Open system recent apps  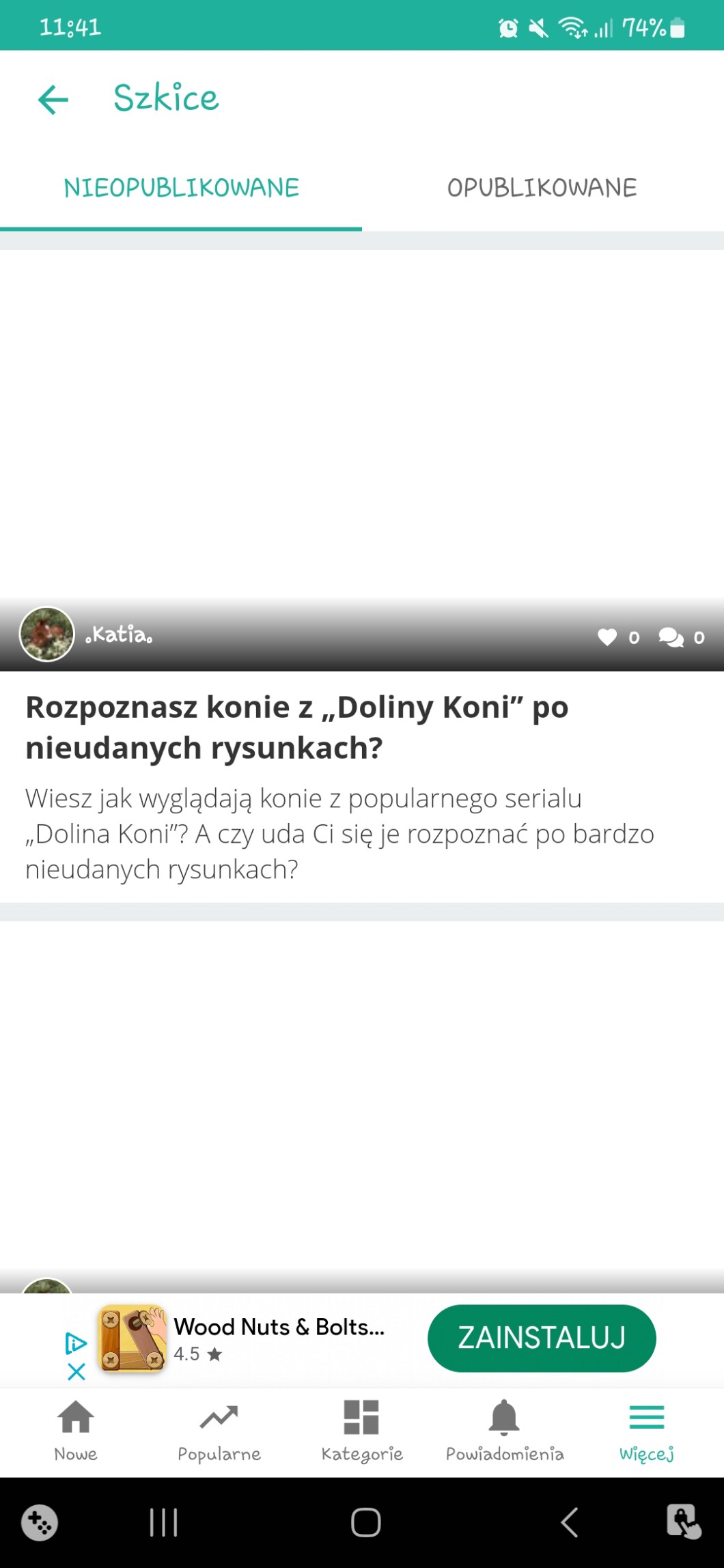164,1522
